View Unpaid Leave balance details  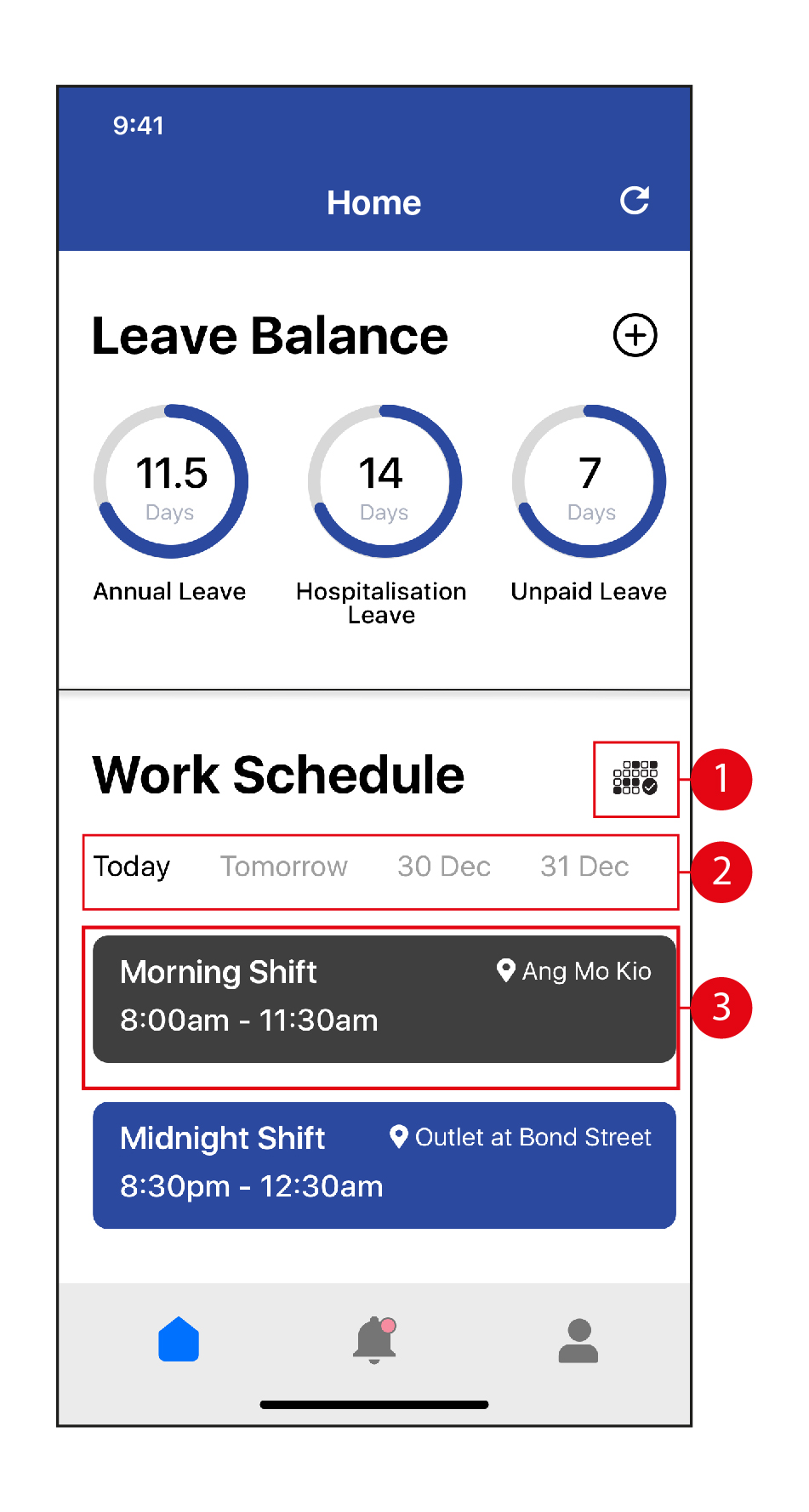589,482
